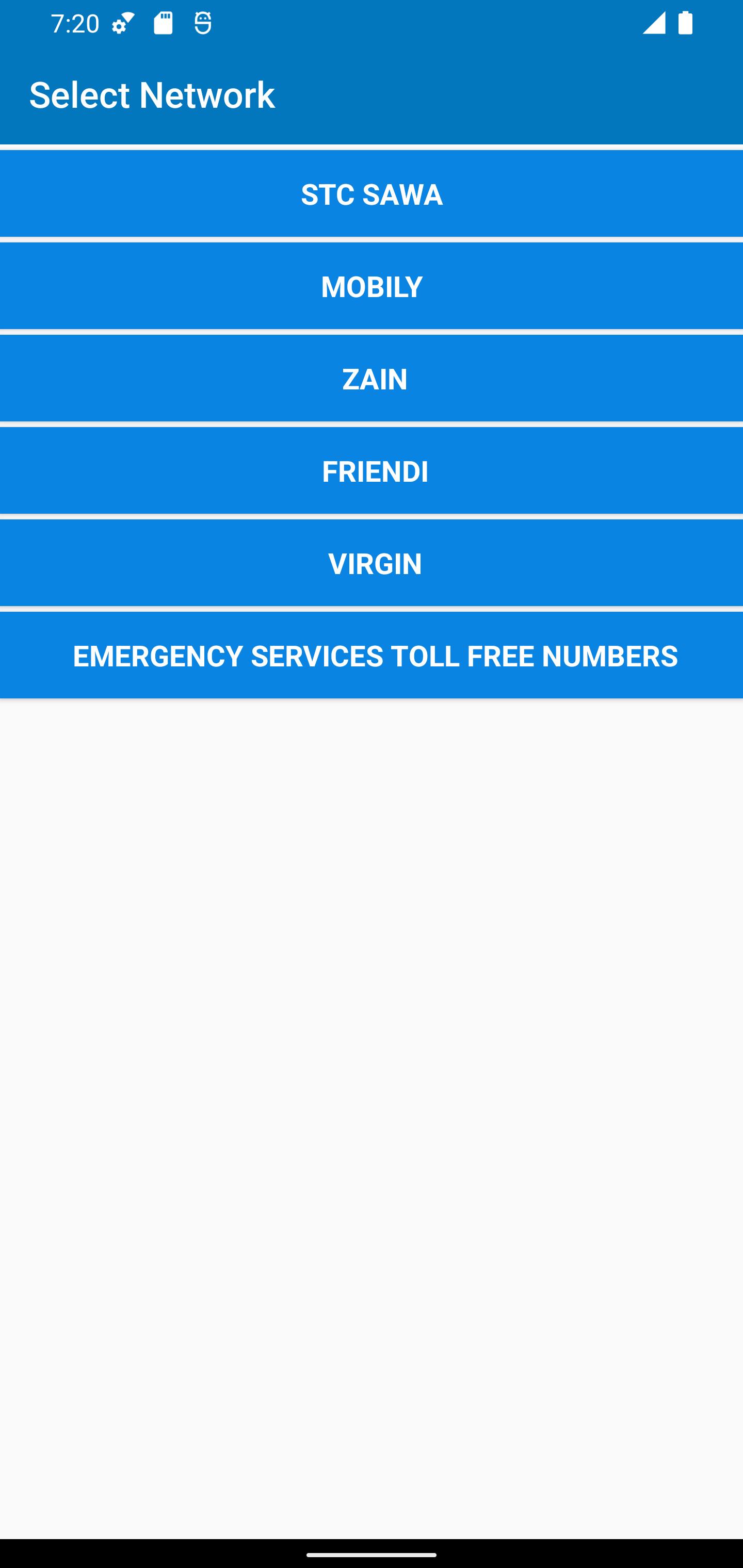Open the Zain network option
The height and width of the screenshot is (1568, 743).
point(372,379)
